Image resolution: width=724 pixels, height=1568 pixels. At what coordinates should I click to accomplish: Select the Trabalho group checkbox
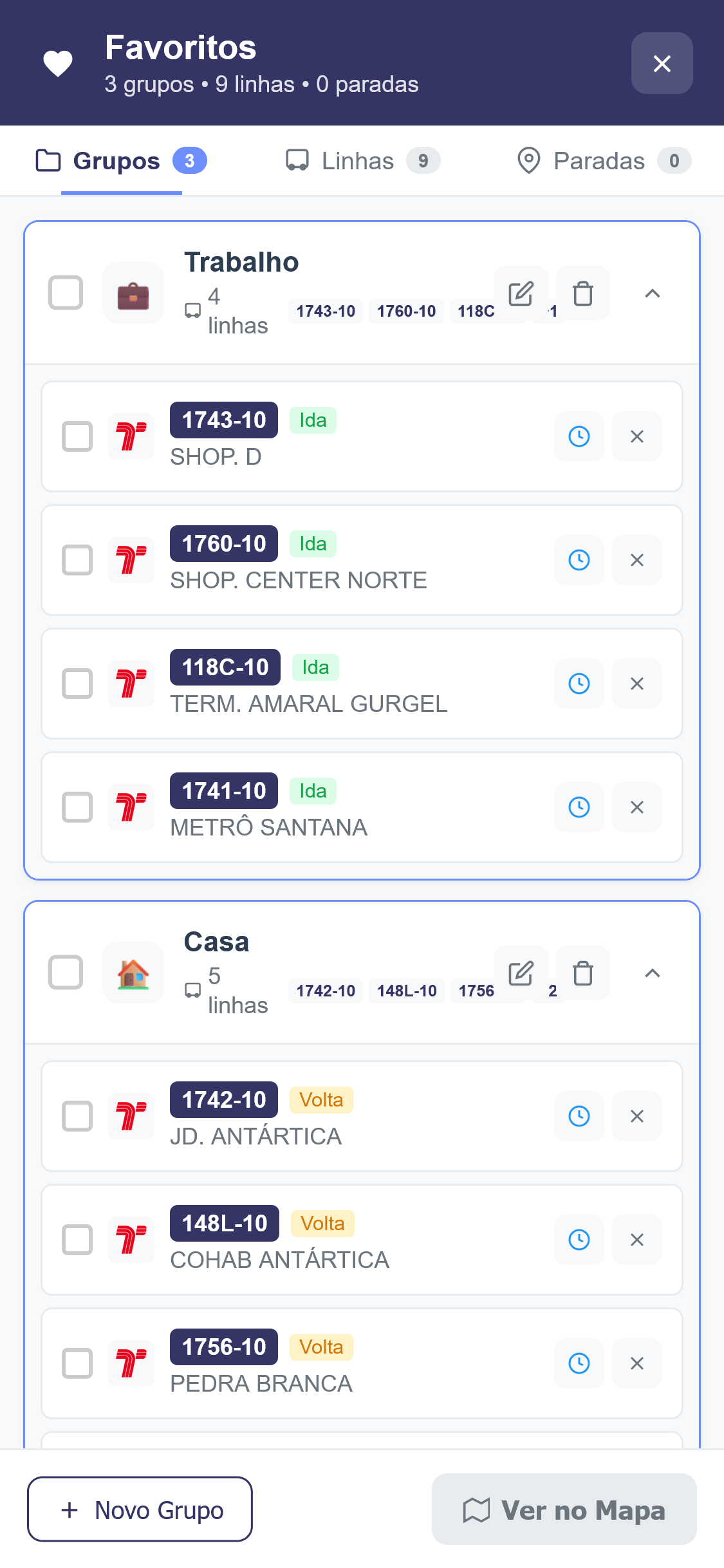click(66, 293)
